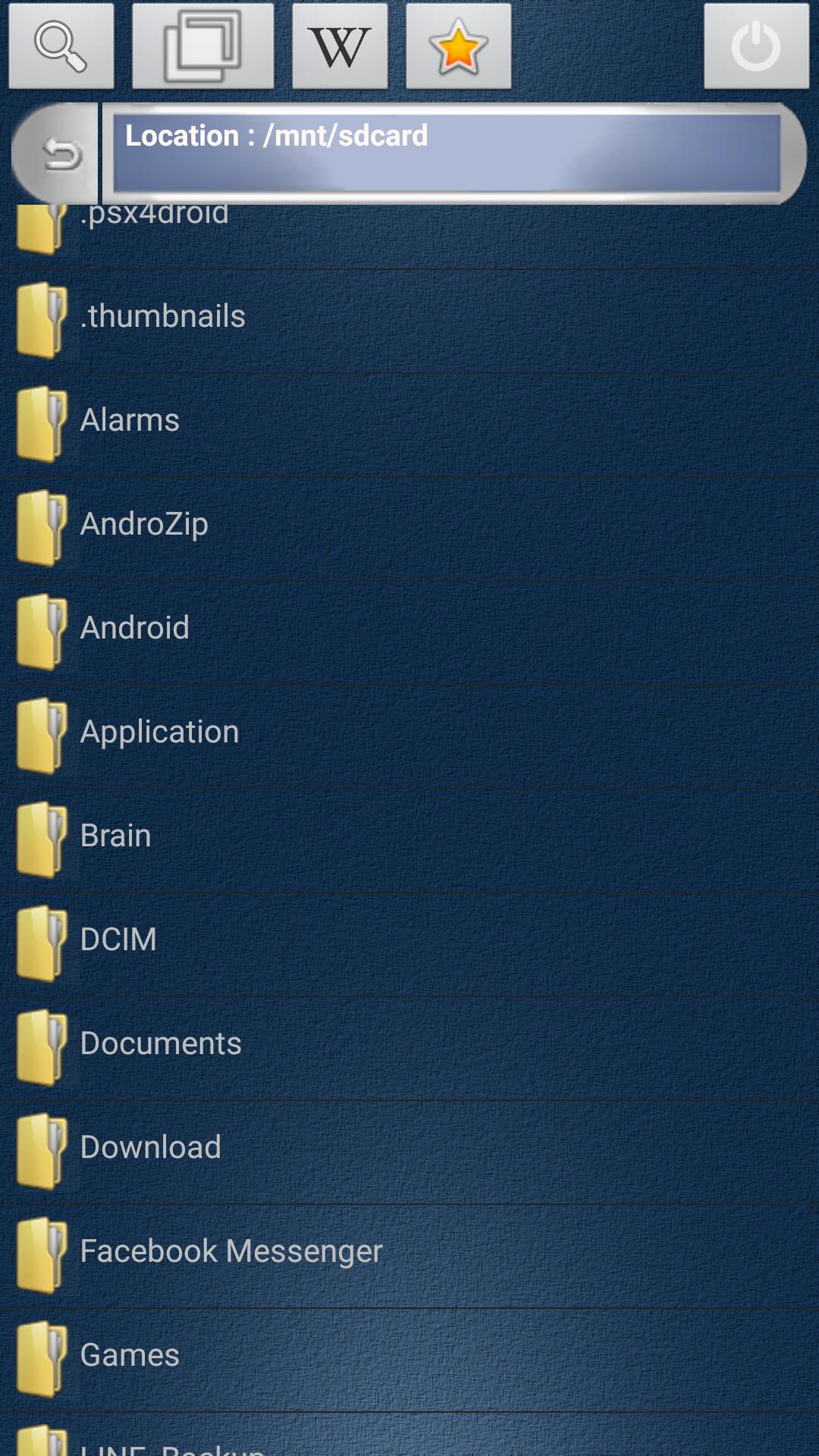This screenshot has height=1456, width=819.
Task: Open the AndroZip folder
Action: (x=144, y=522)
